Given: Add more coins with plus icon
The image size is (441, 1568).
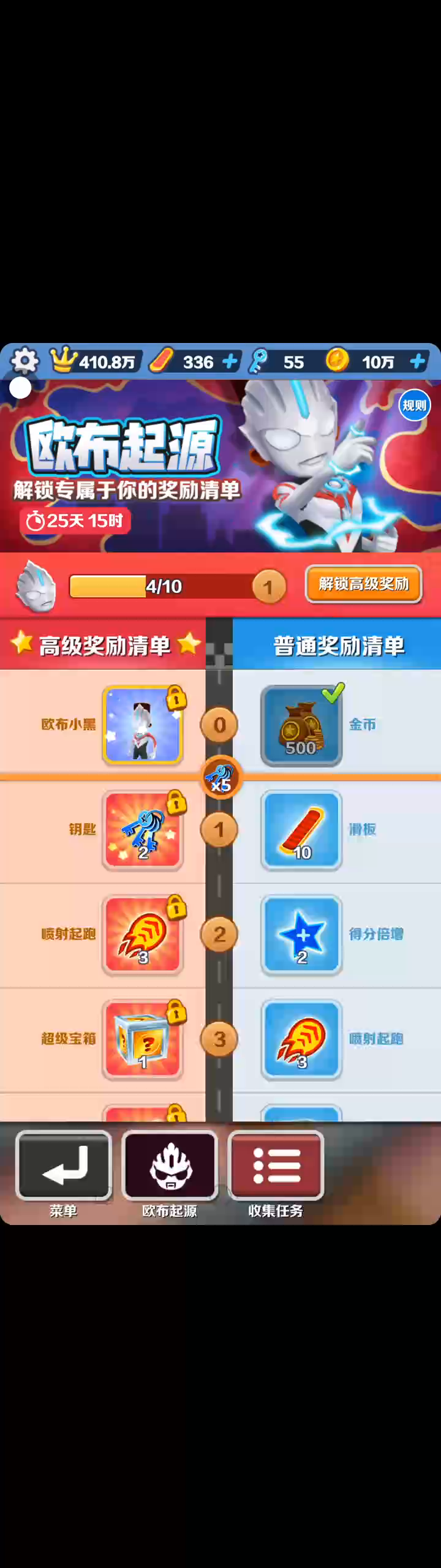Looking at the screenshot, I should pos(418,361).
